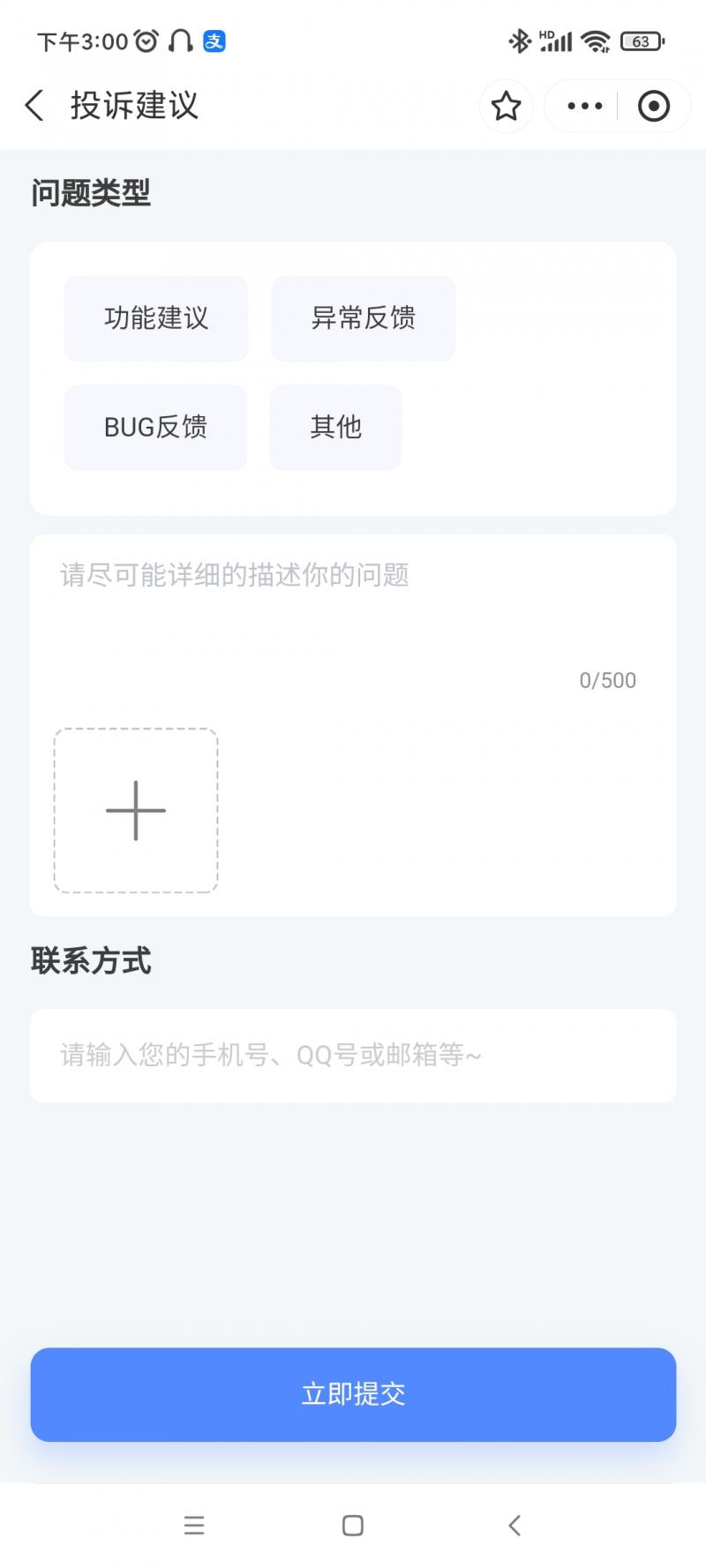Choose 异常反馈 as the issue type
This screenshot has width=706, height=1568.
tap(363, 318)
